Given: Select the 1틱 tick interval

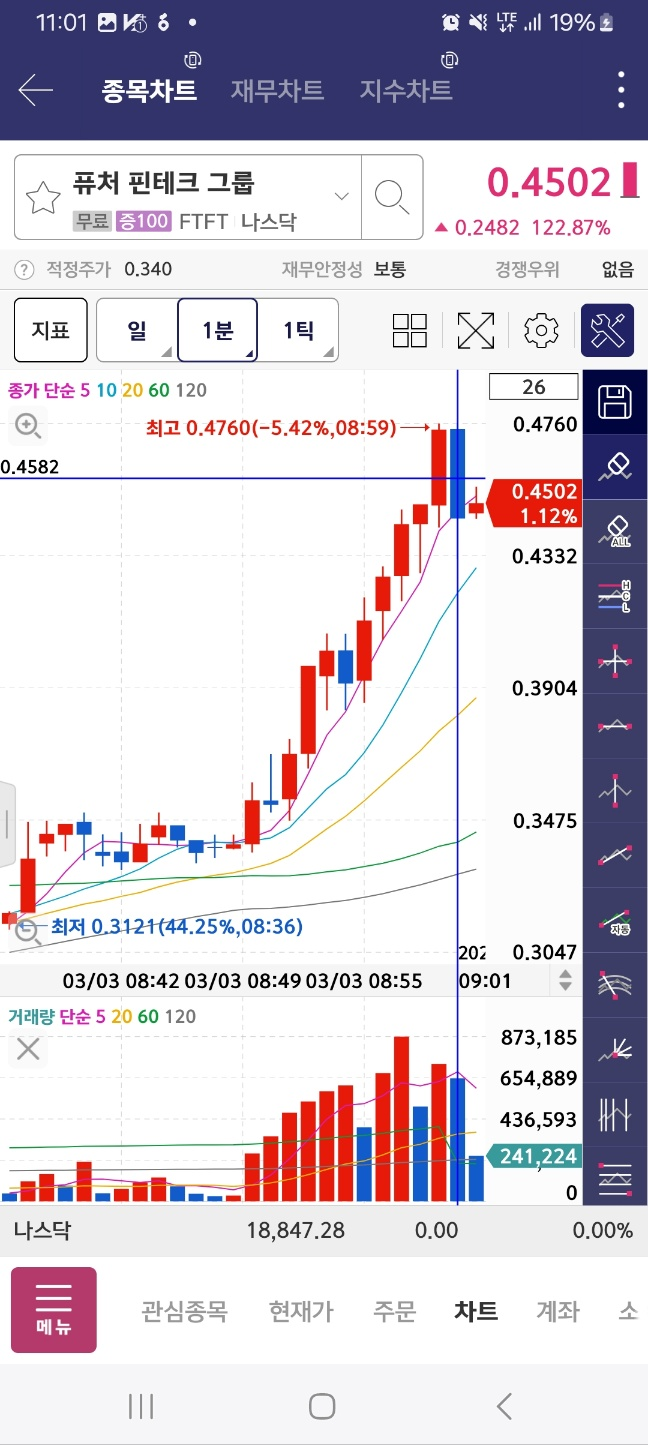Looking at the screenshot, I should (298, 330).
